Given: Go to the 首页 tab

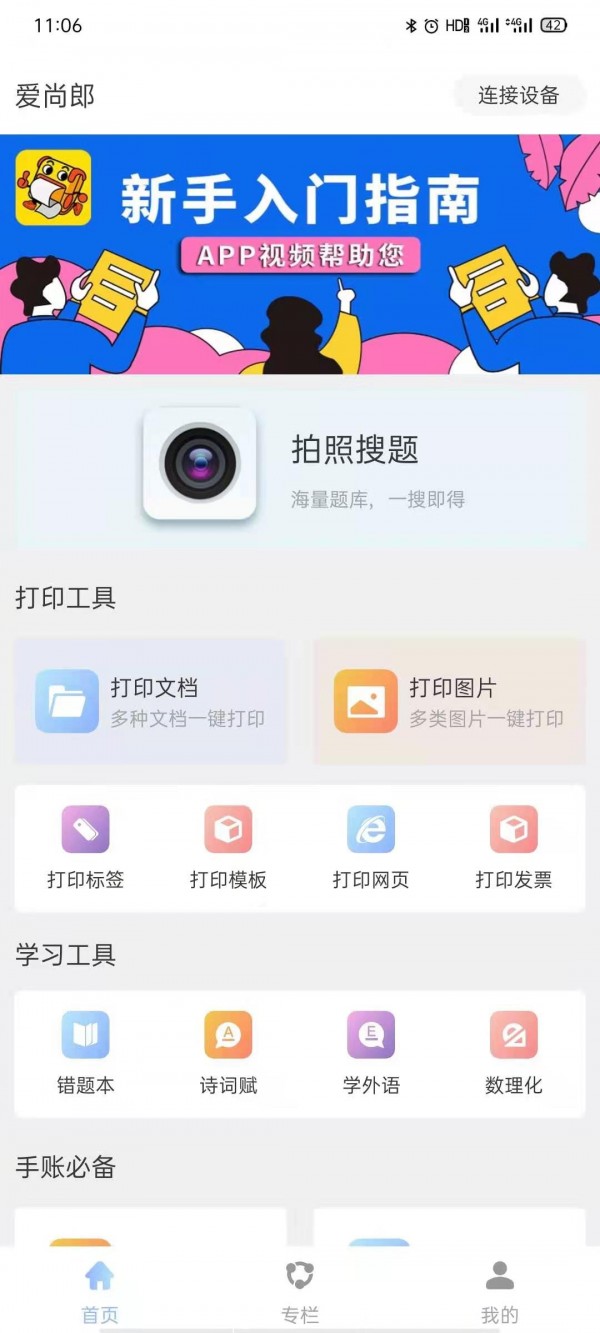Looking at the screenshot, I should tap(100, 1291).
